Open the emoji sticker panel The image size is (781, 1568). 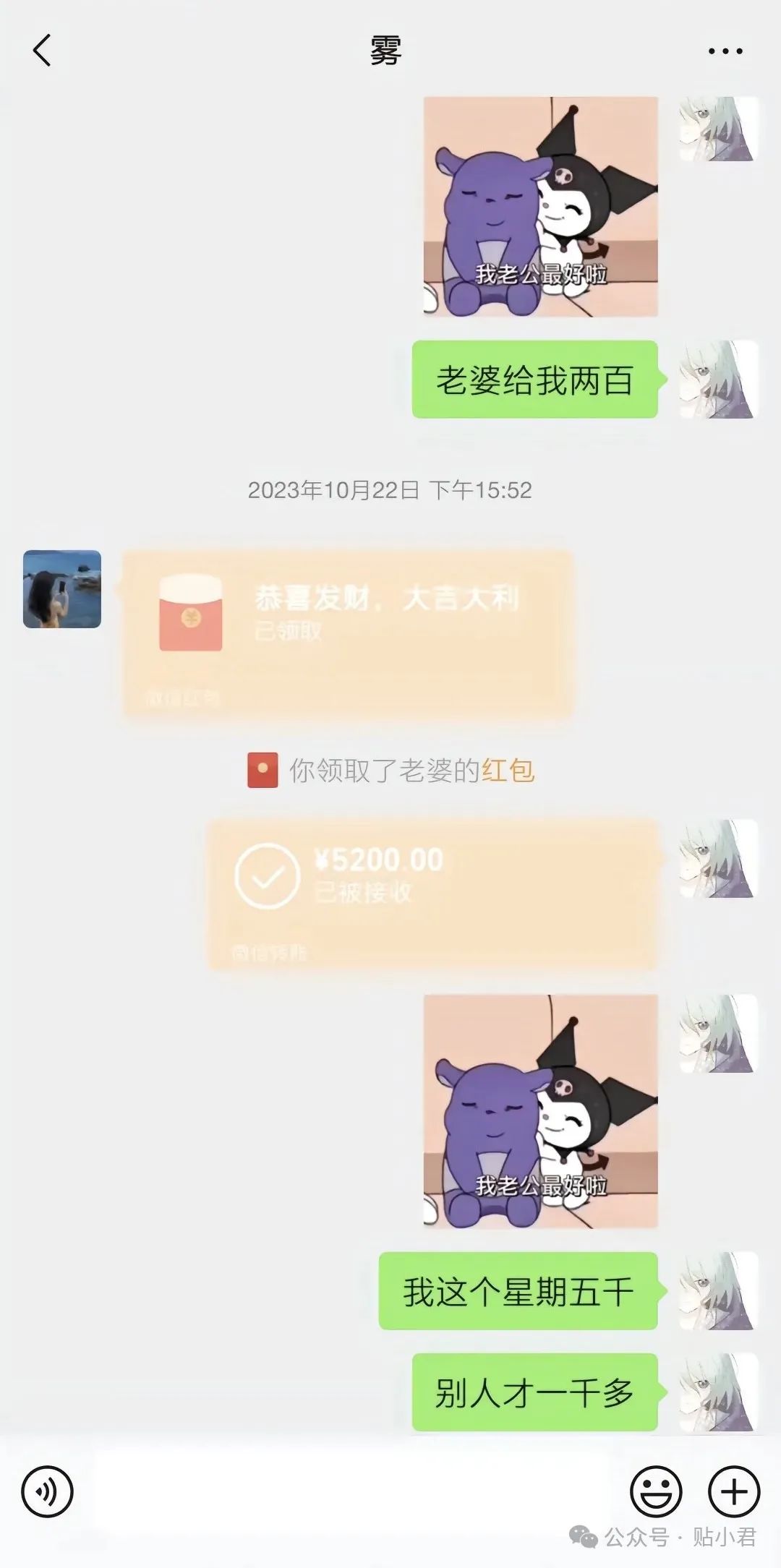[656, 1491]
